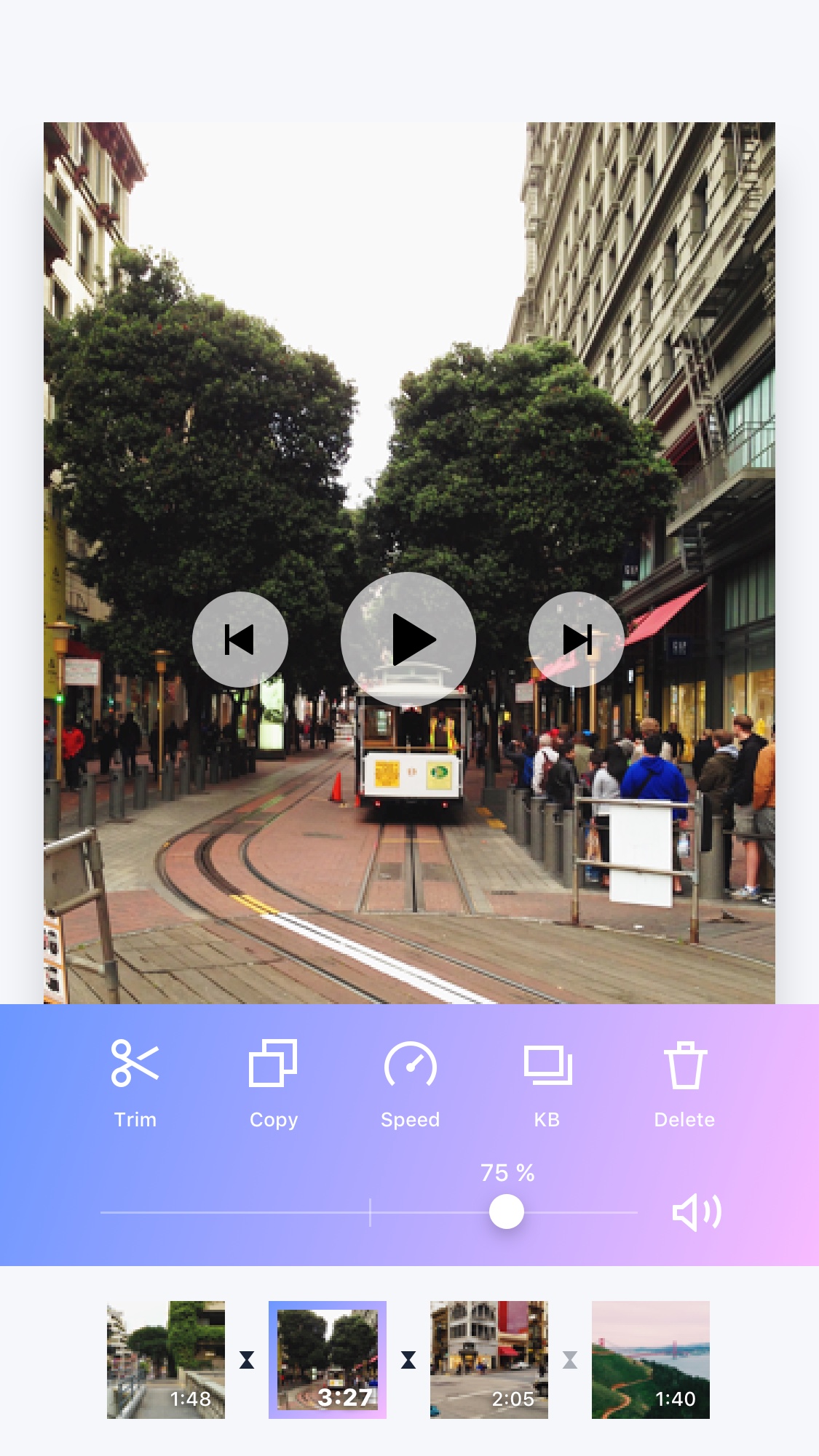Viewport: 819px width, 1456px height.
Task: Select the 1:48 clip thumbnail
Action: click(x=166, y=1360)
